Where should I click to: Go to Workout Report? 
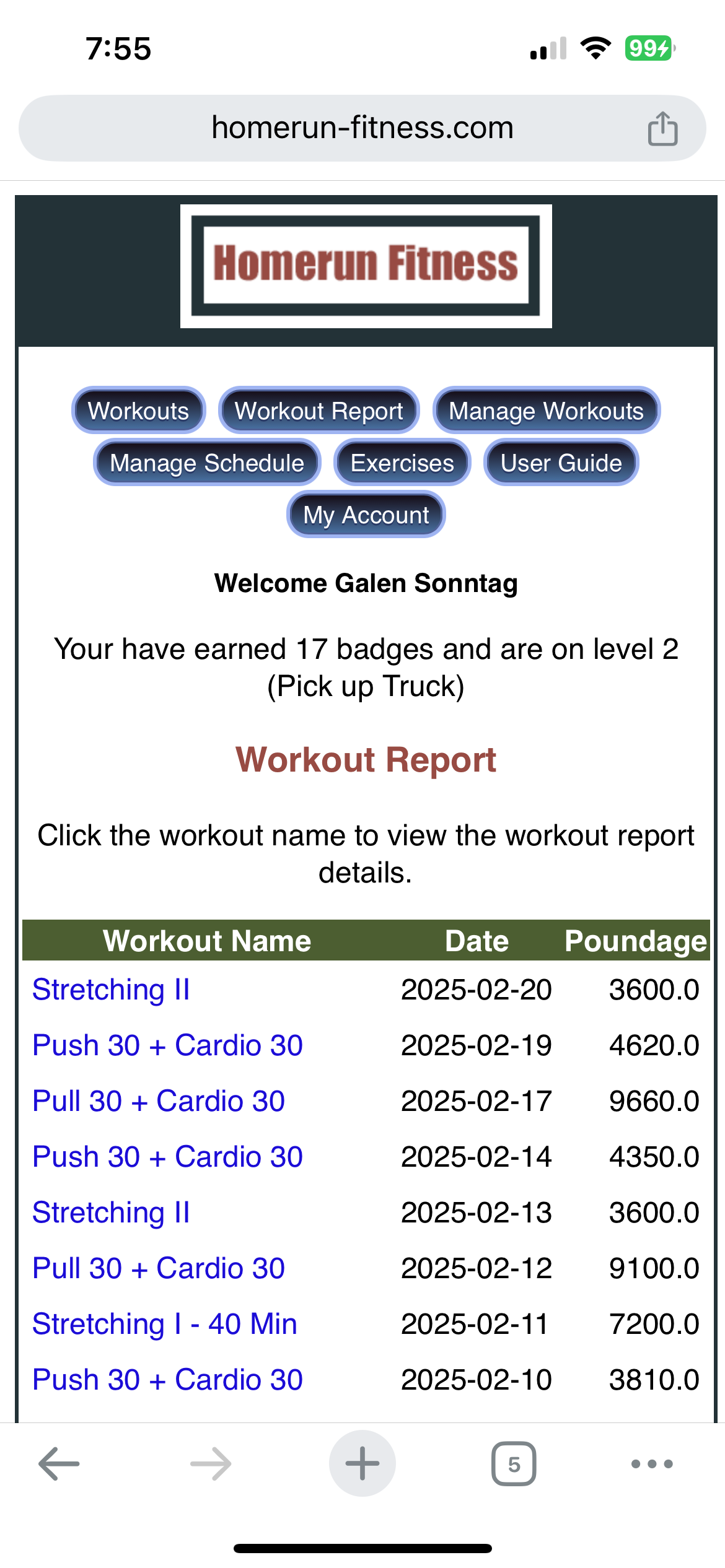319,411
